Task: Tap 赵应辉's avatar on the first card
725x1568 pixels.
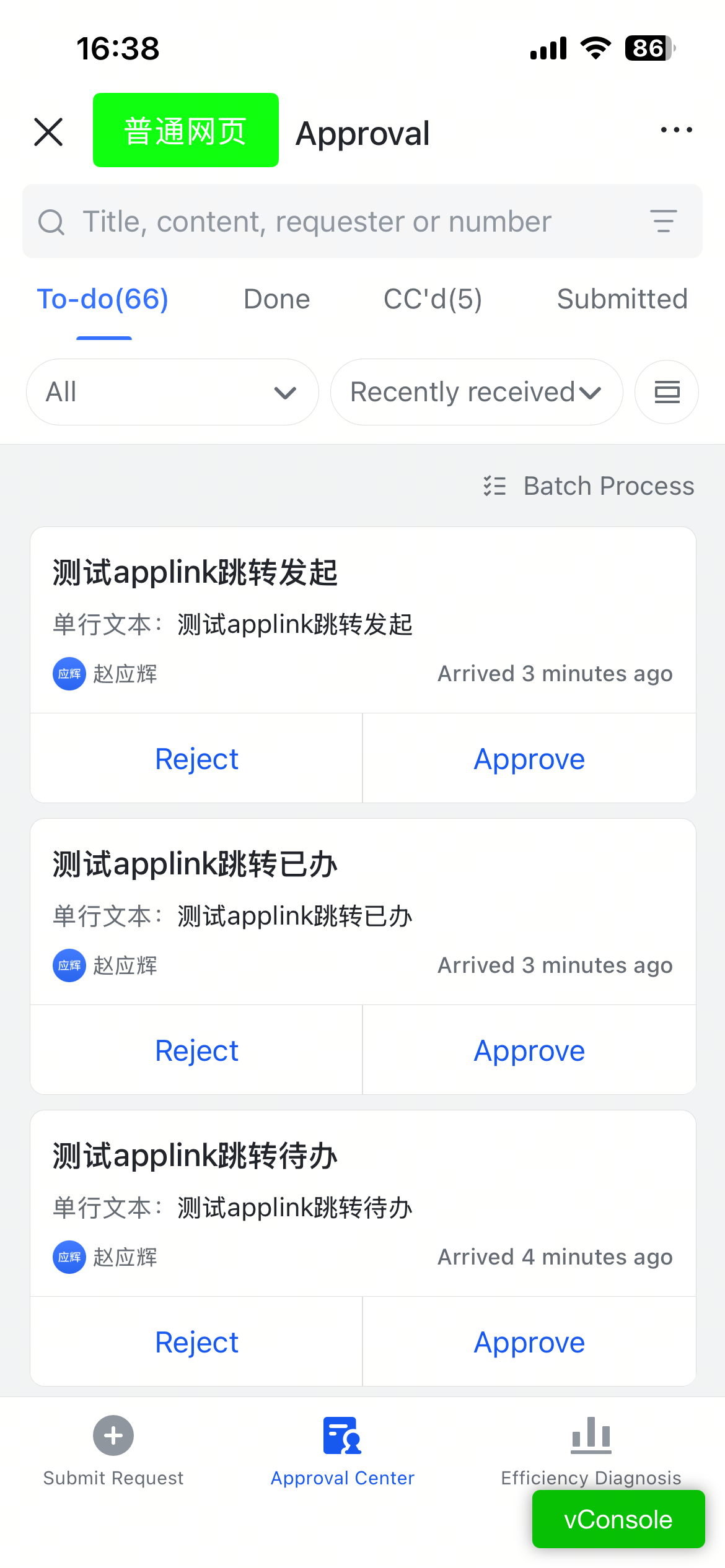Action: click(69, 674)
